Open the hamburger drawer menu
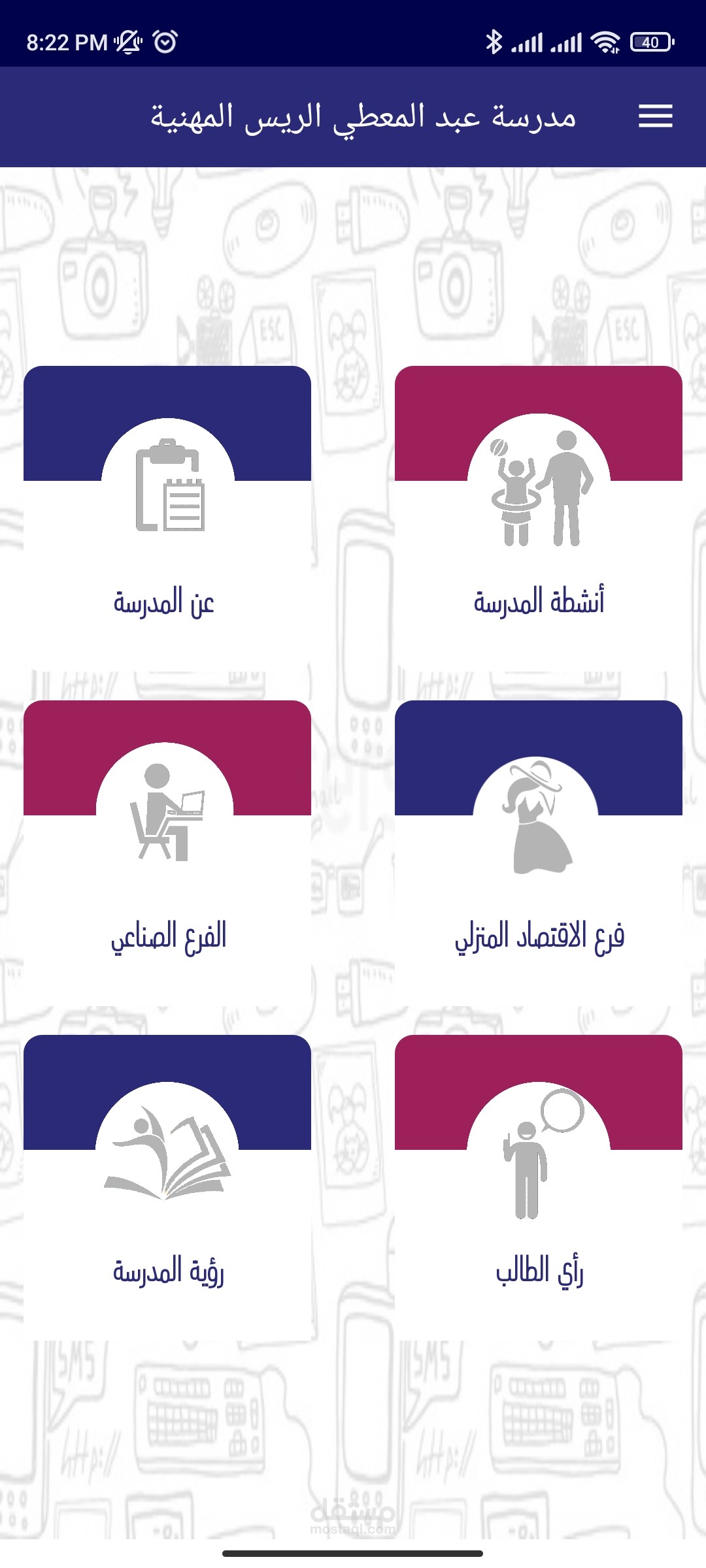 pos(655,116)
